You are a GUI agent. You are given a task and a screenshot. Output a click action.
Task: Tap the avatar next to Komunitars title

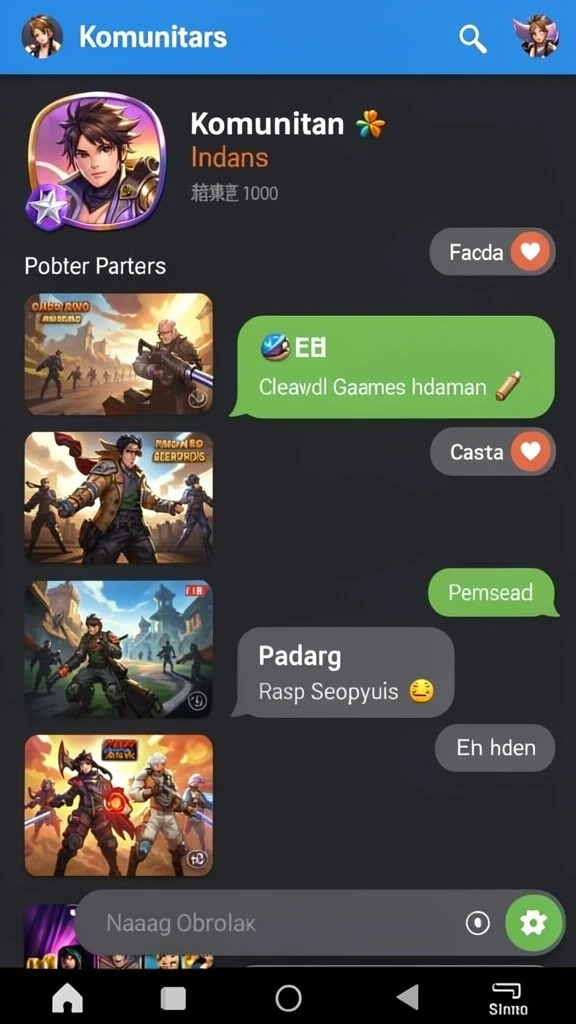point(42,37)
